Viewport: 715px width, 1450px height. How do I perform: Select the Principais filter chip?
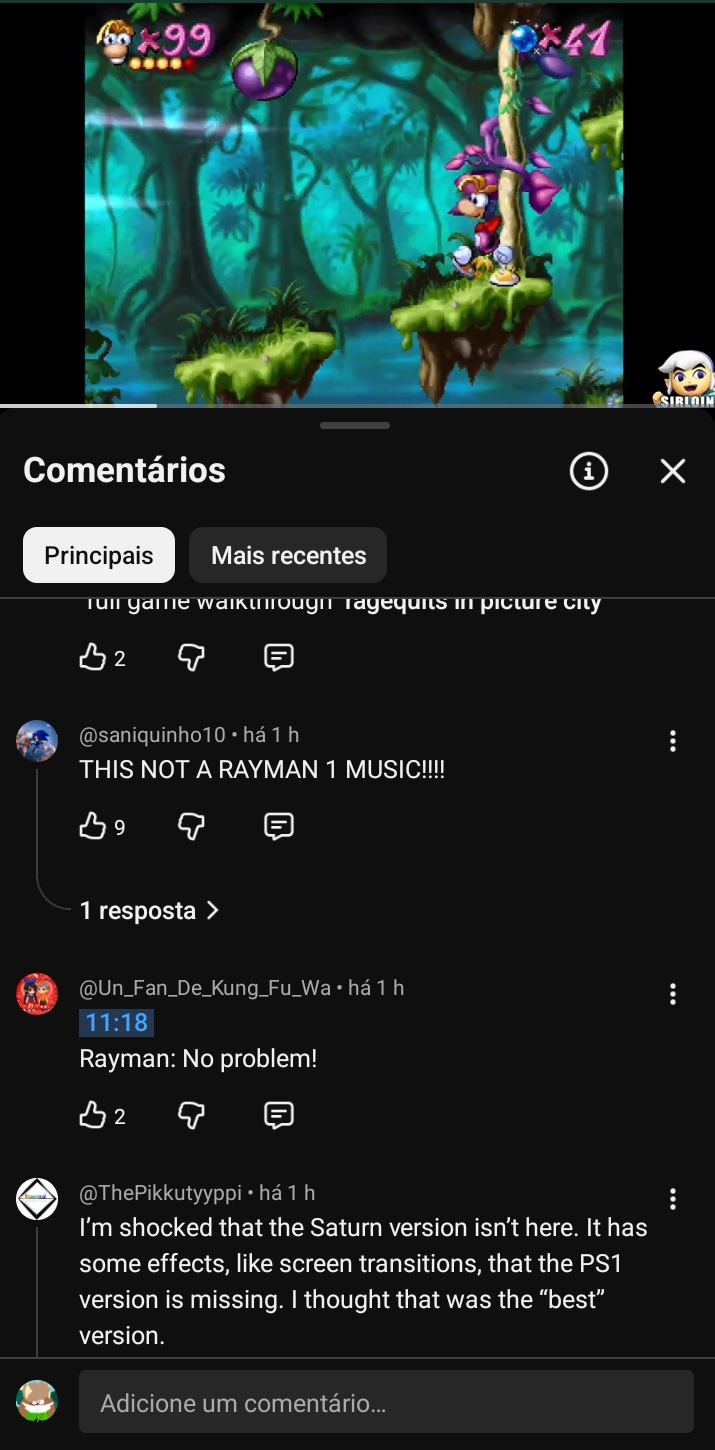(x=99, y=555)
